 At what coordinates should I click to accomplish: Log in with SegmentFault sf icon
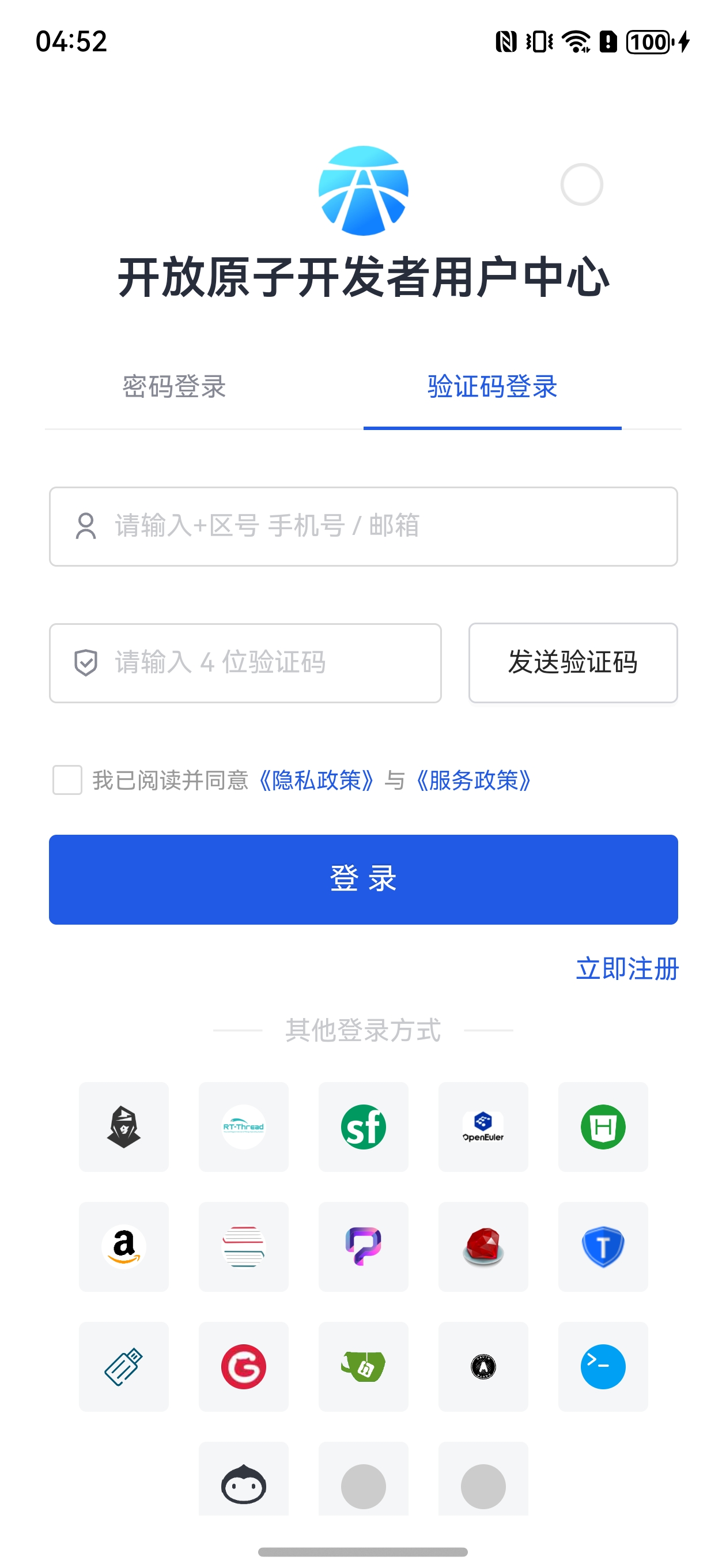[x=364, y=1126]
